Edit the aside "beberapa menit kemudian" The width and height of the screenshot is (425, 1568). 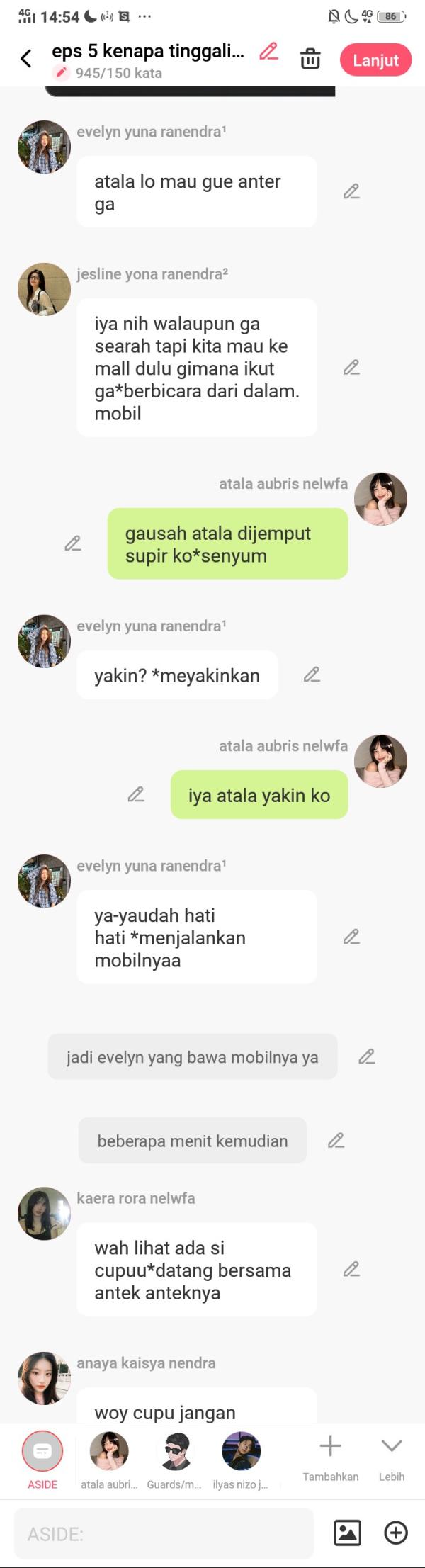click(336, 1140)
